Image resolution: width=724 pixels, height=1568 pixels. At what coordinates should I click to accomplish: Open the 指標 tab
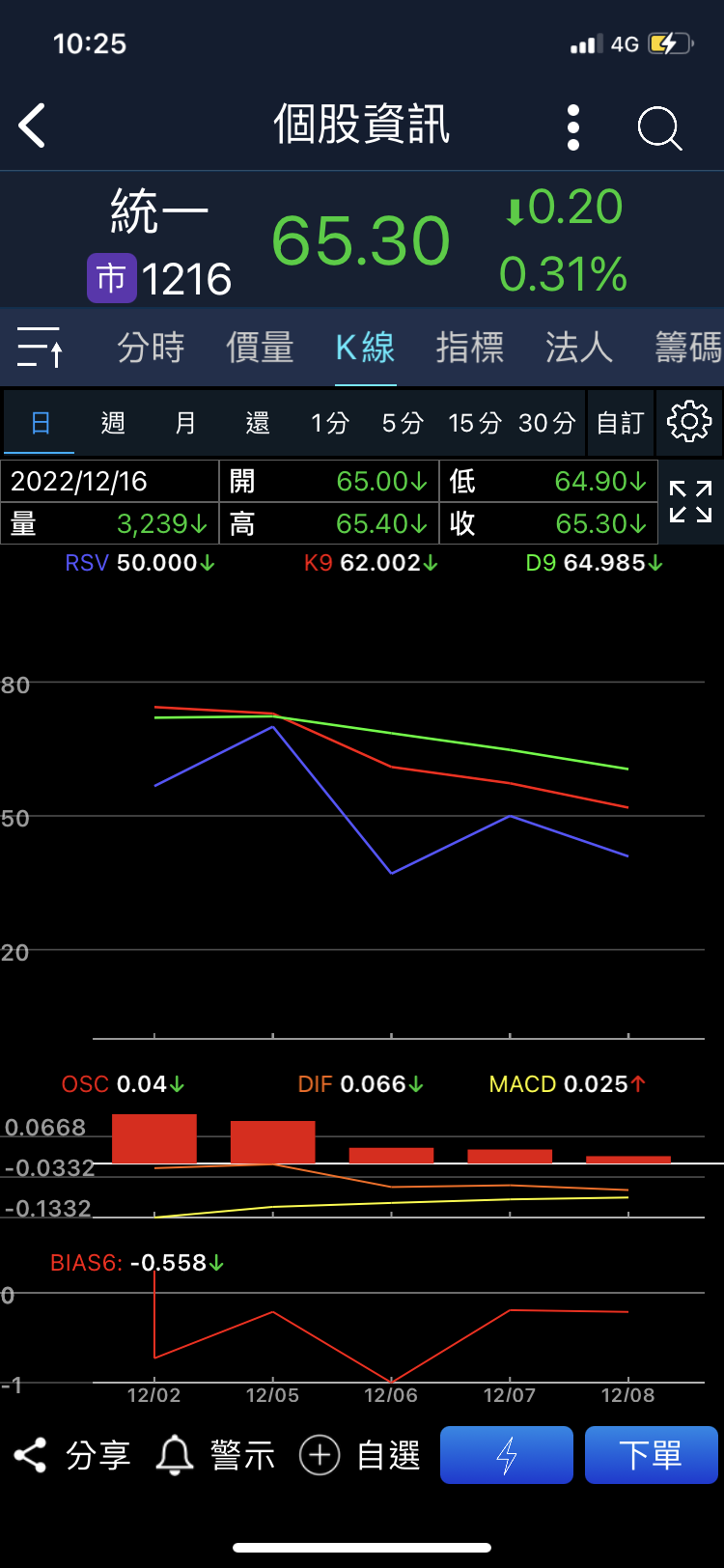point(469,348)
